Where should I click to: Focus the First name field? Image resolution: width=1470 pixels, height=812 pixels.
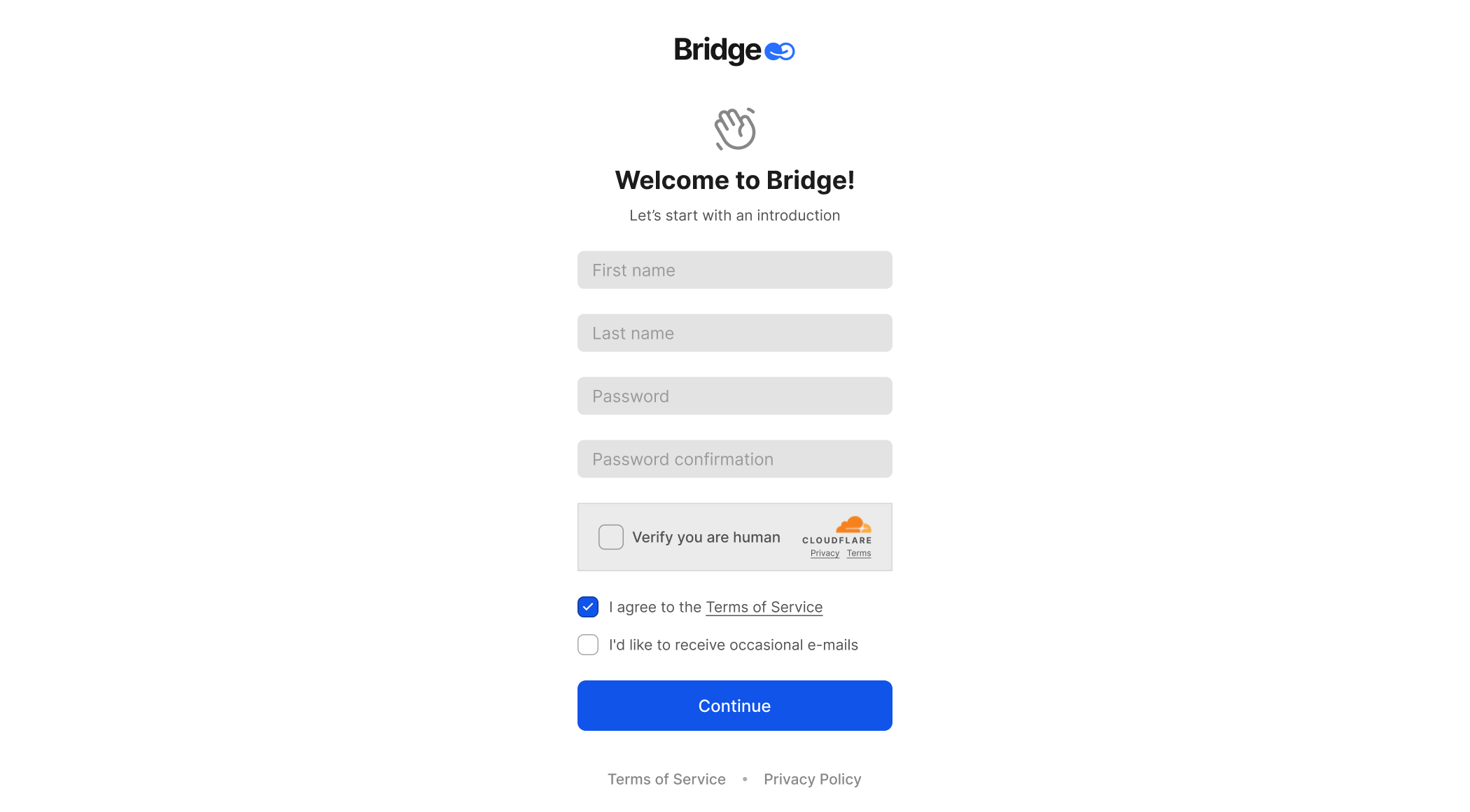734,270
